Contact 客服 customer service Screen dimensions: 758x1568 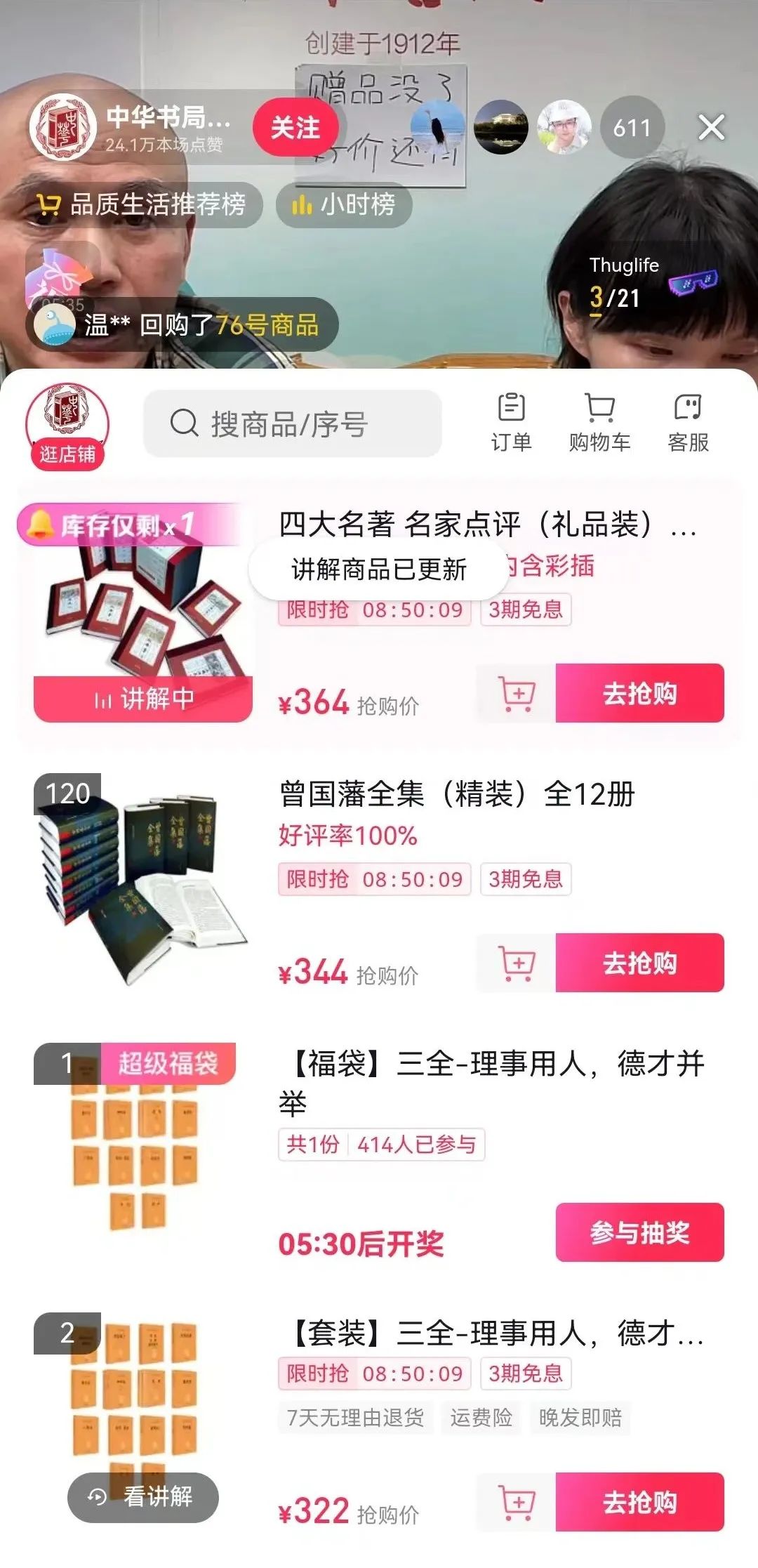[x=688, y=423]
